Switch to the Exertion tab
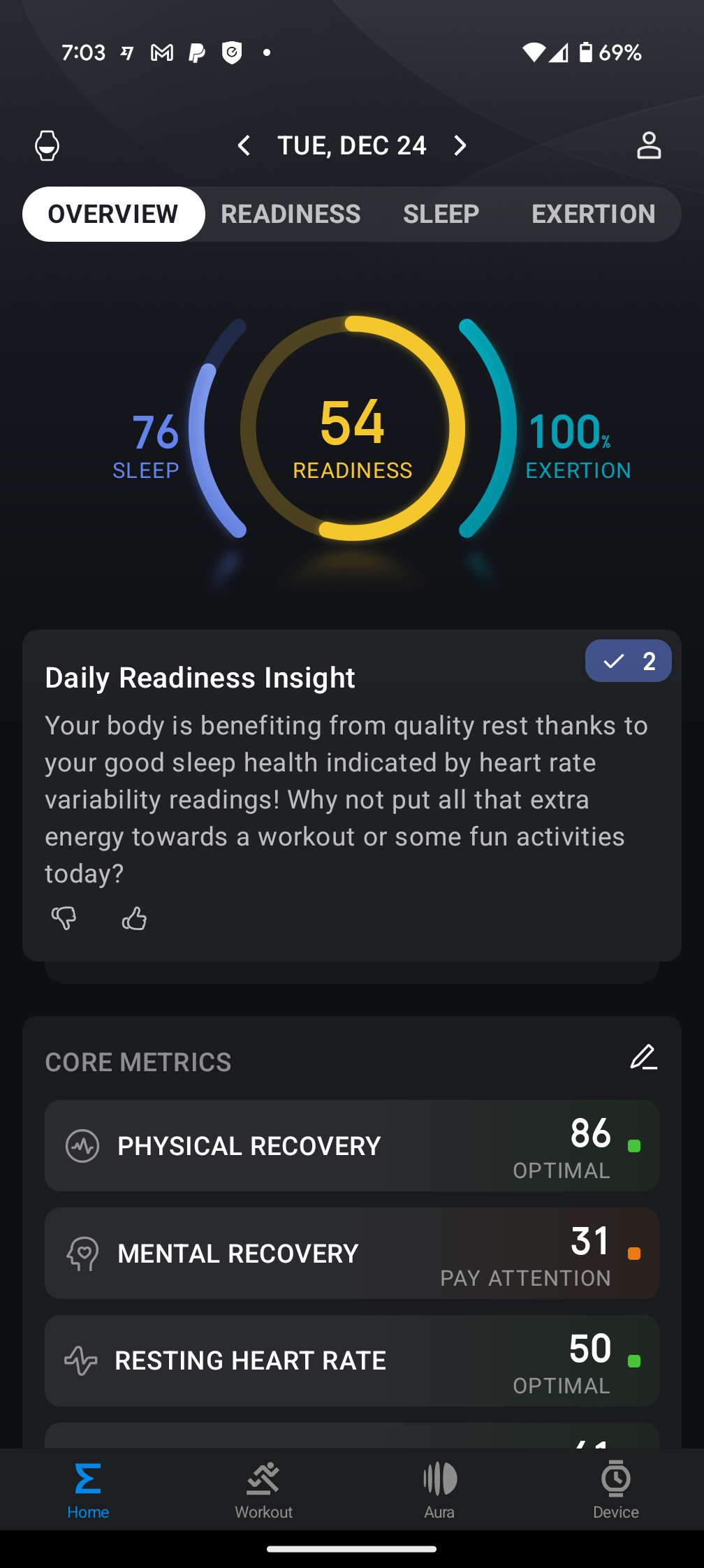The width and height of the screenshot is (704, 1568). (593, 214)
